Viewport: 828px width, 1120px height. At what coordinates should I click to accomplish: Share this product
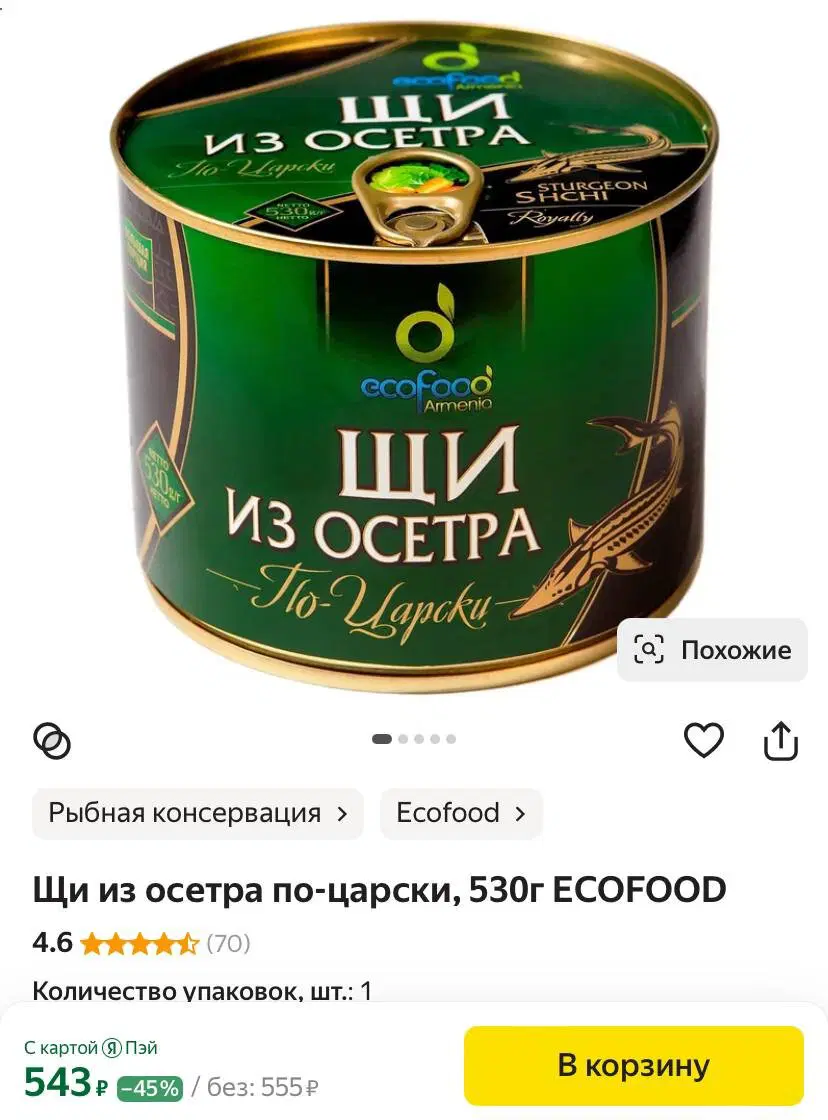click(781, 741)
